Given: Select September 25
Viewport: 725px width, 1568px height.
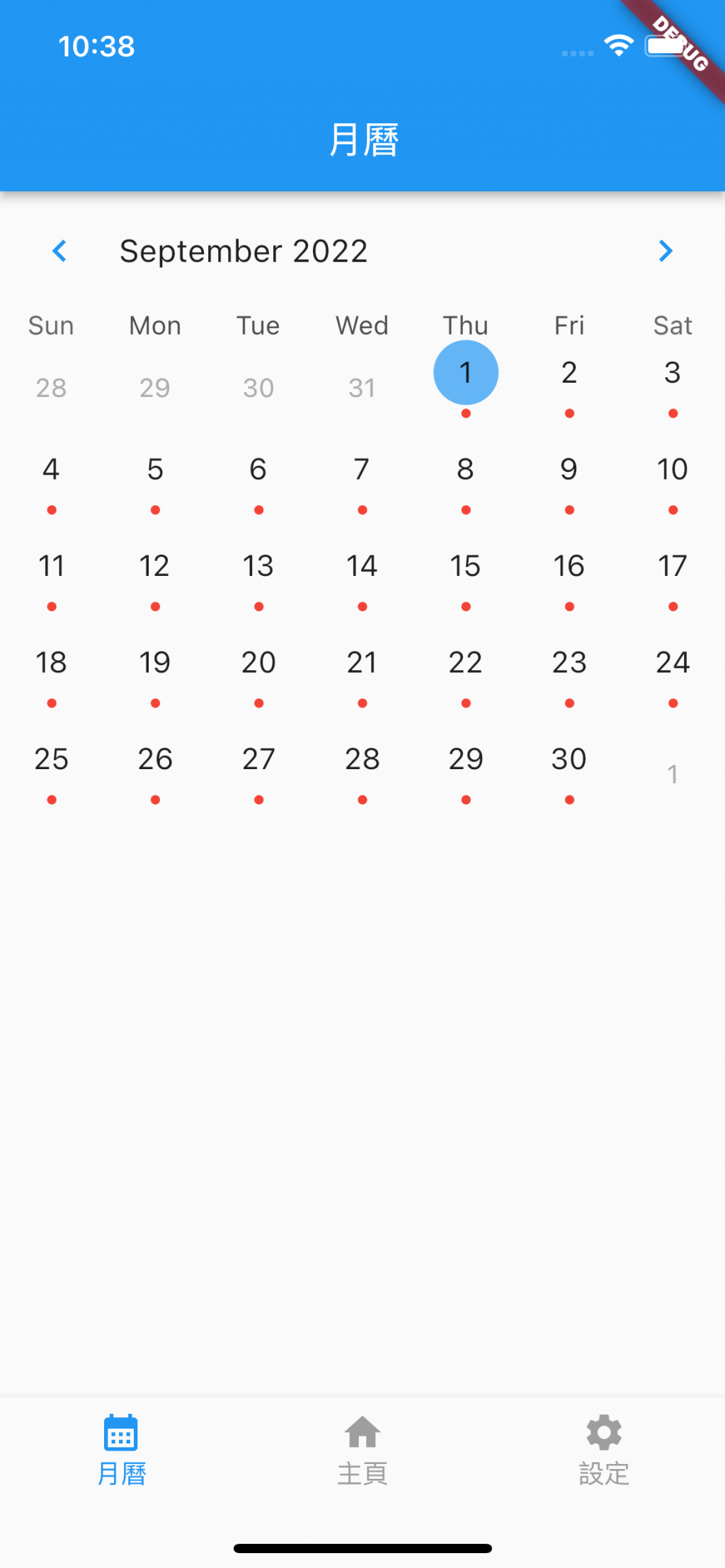Looking at the screenshot, I should 52,760.
